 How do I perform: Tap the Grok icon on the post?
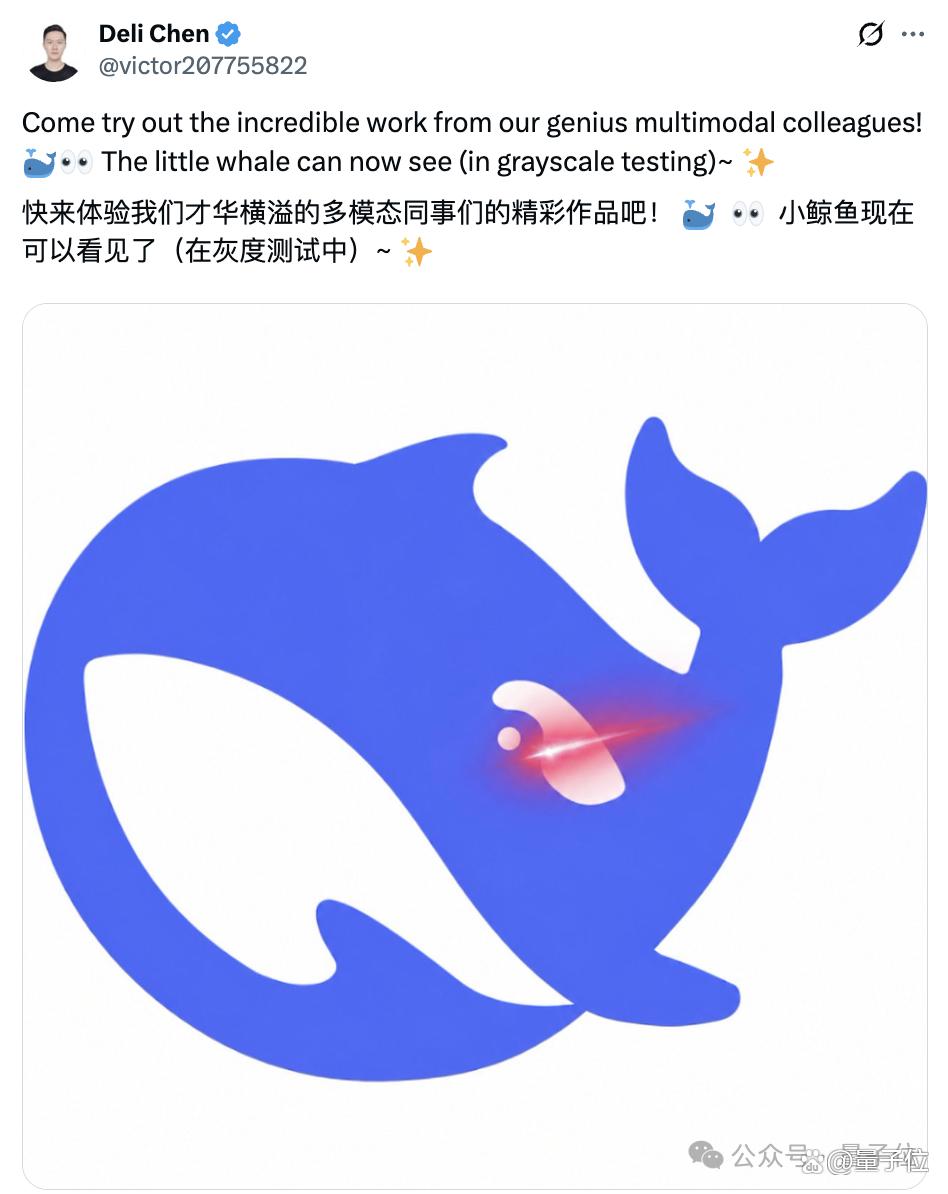click(870, 34)
